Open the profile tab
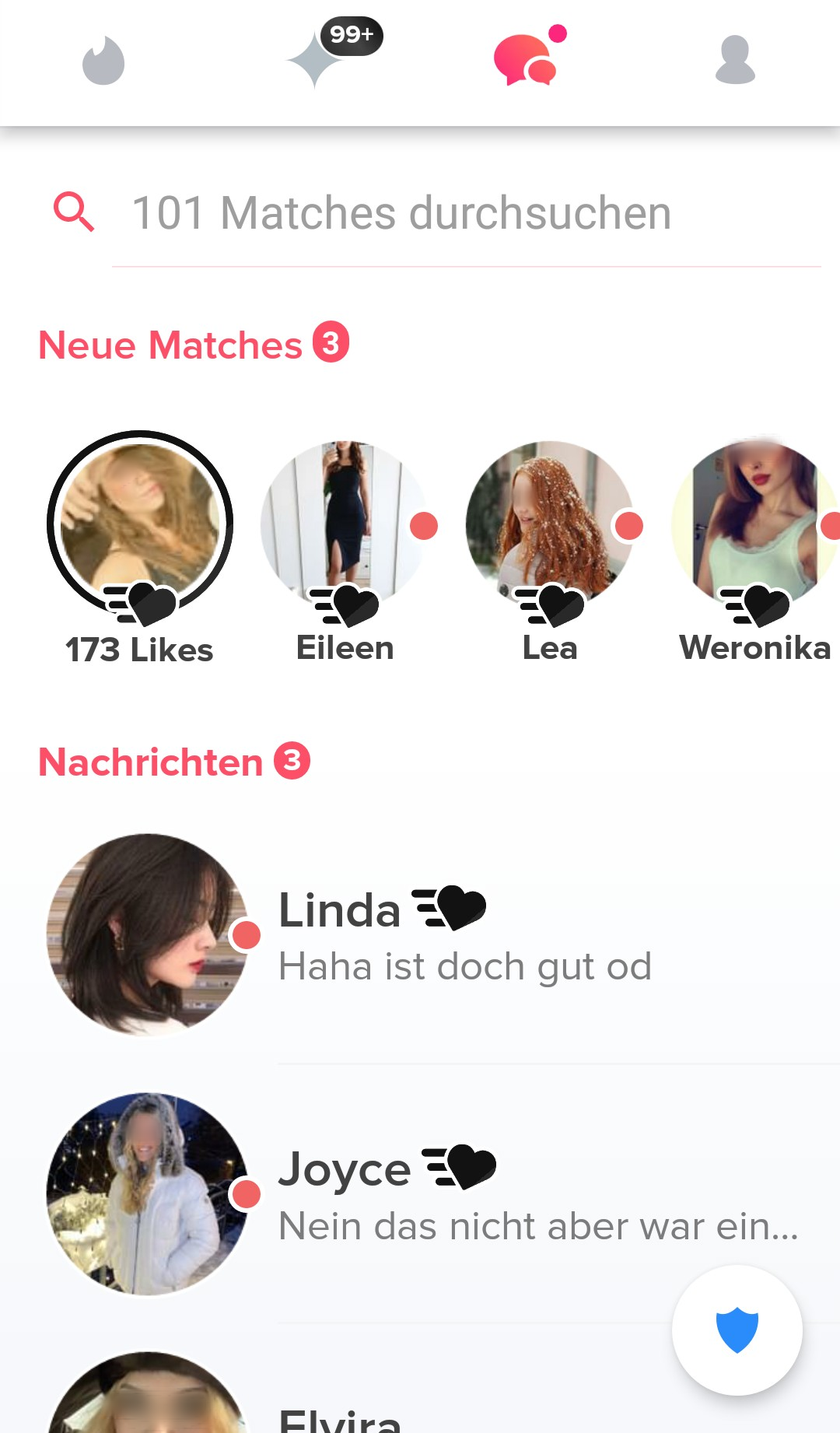Image resolution: width=840 pixels, height=1433 pixels. [735, 60]
